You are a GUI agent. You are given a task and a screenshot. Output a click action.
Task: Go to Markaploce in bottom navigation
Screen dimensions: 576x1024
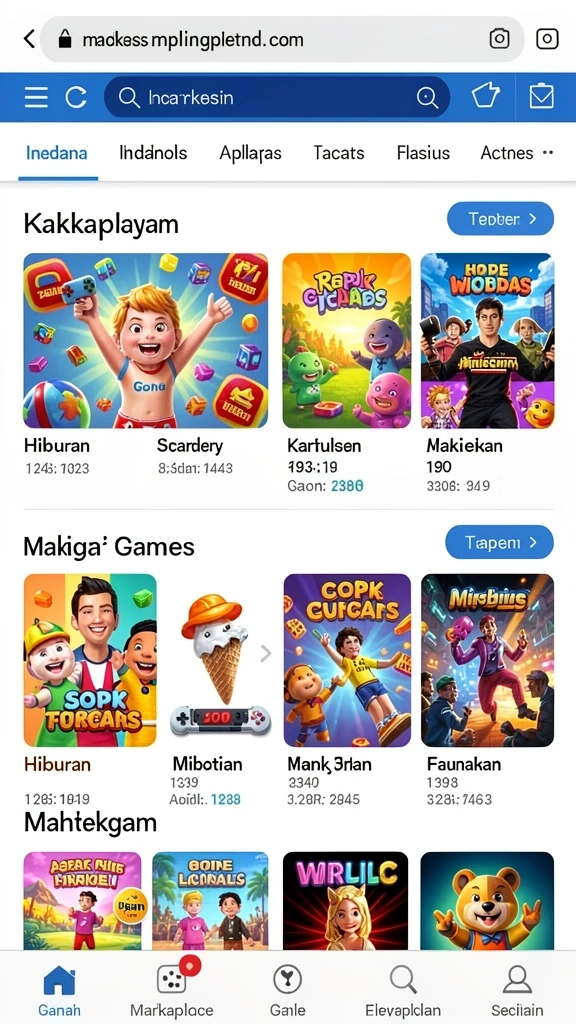tap(172, 987)
